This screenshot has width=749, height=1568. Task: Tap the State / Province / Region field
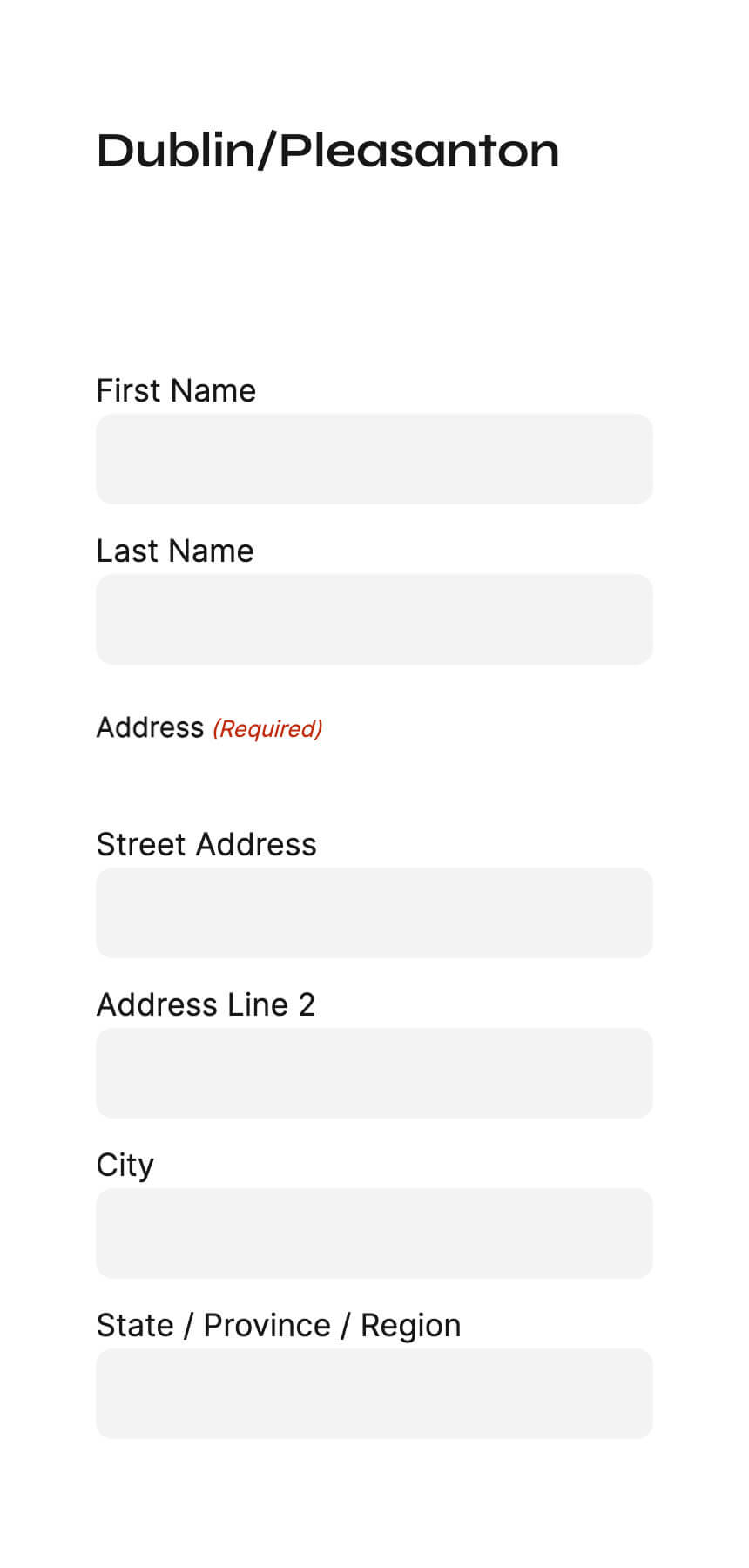click(374, 1394)
